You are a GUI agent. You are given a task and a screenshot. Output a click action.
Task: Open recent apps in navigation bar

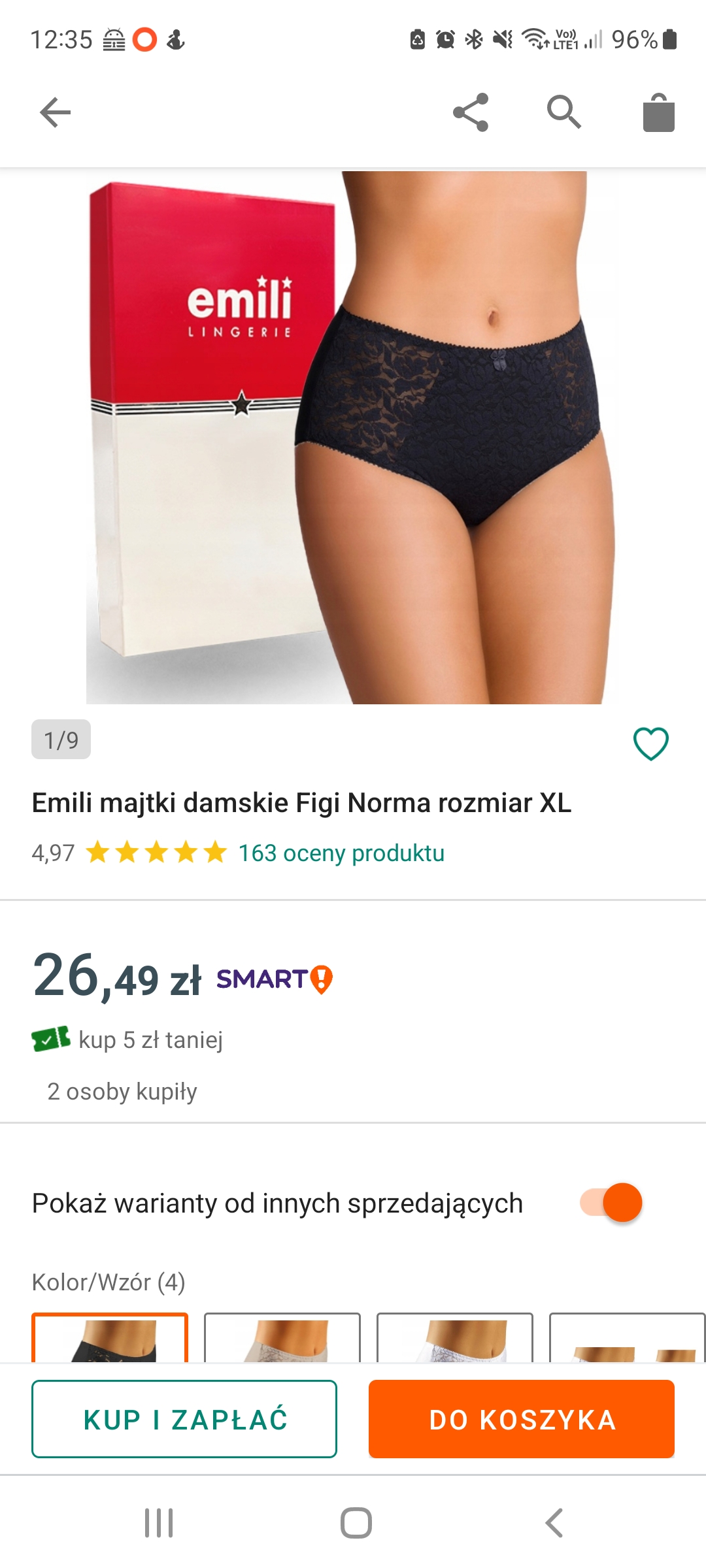coord(159,1523)
